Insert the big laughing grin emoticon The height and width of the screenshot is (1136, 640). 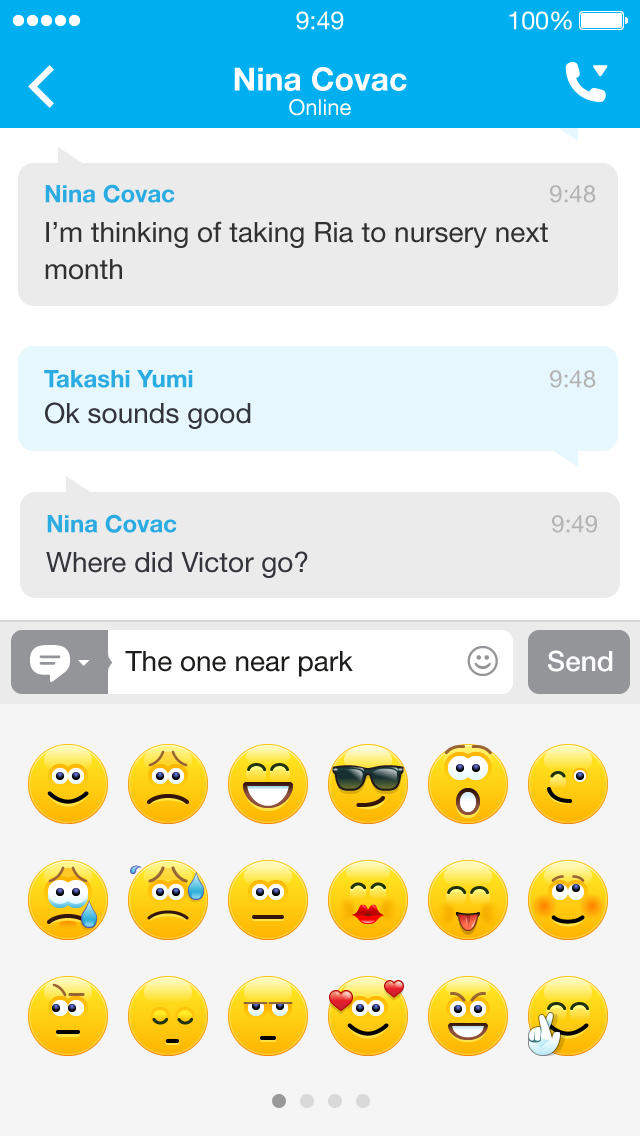pos(268,784)
